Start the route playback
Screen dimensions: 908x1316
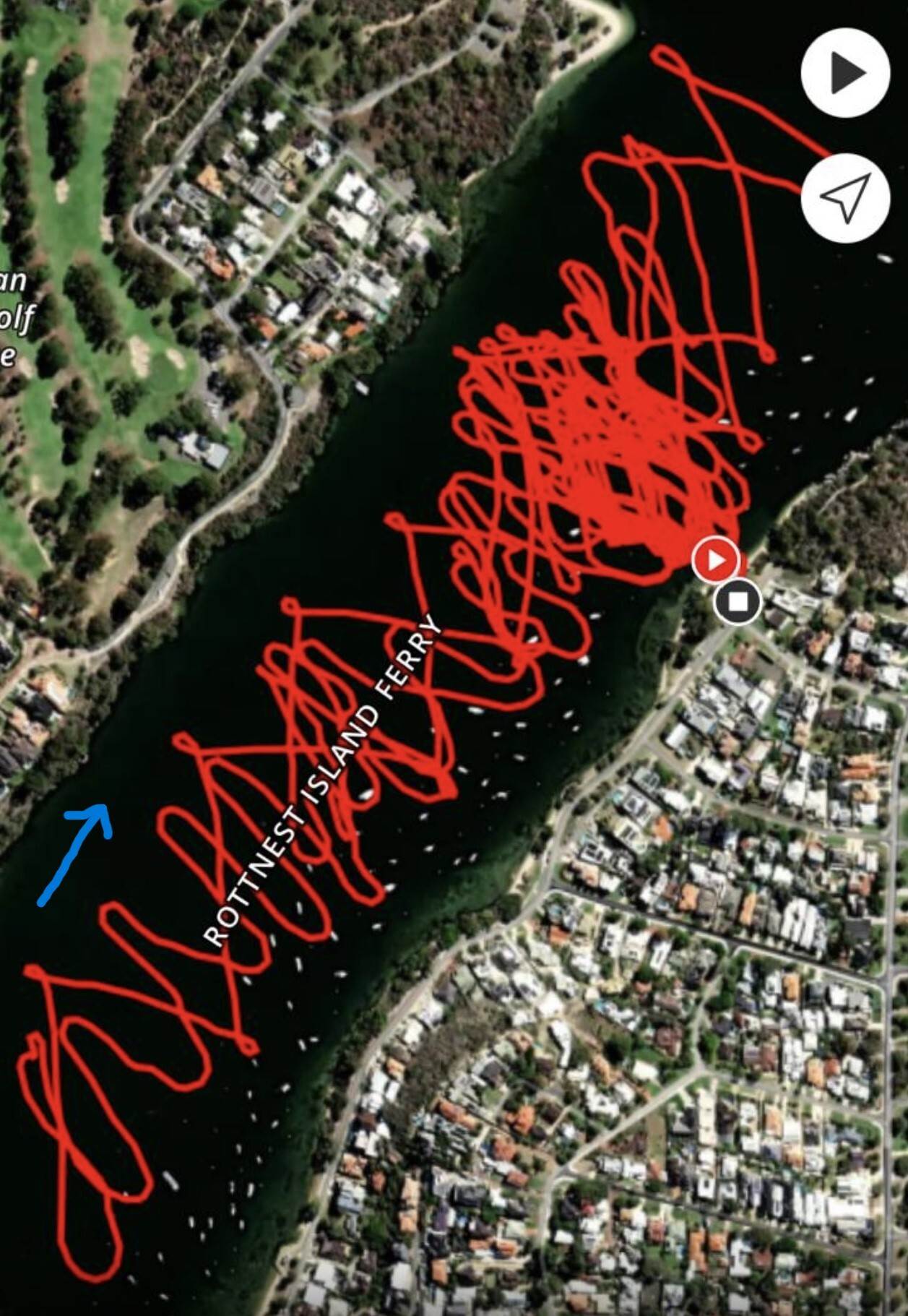(x=844, y=72)
